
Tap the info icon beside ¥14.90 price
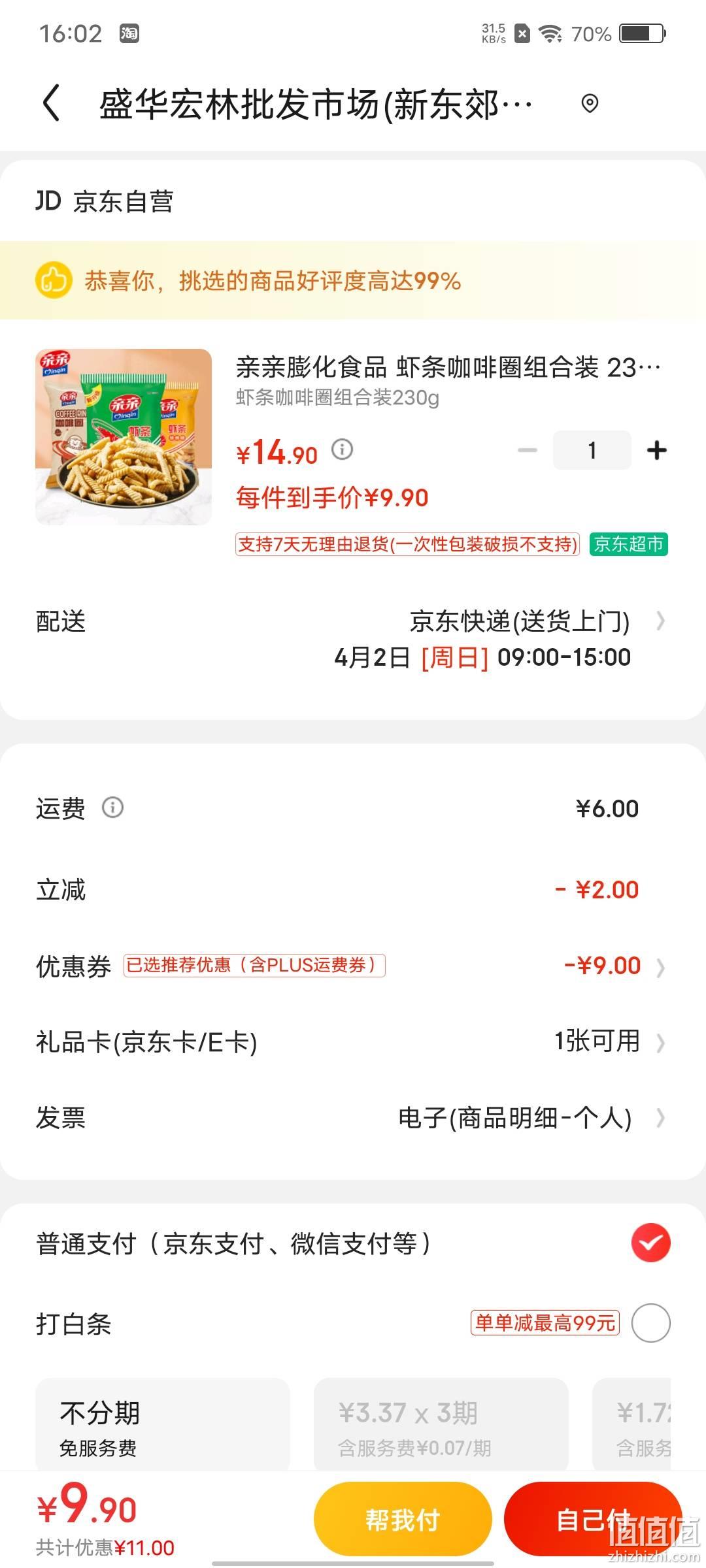(x=343, y=449)
